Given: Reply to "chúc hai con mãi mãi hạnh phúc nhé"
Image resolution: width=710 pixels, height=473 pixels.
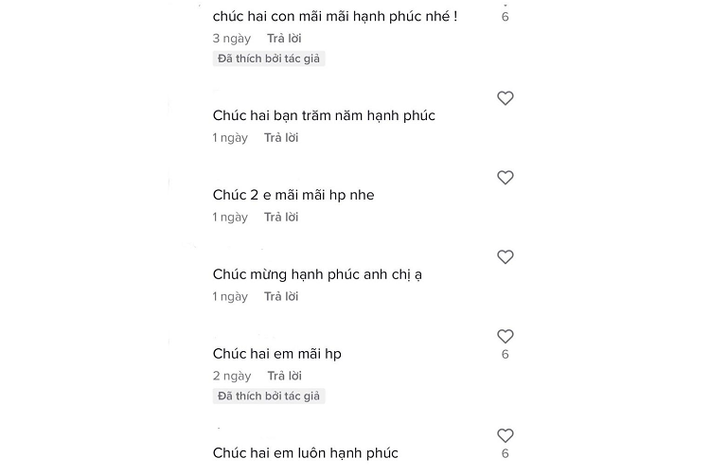Looking at the screenshot, I should (285, 38).
